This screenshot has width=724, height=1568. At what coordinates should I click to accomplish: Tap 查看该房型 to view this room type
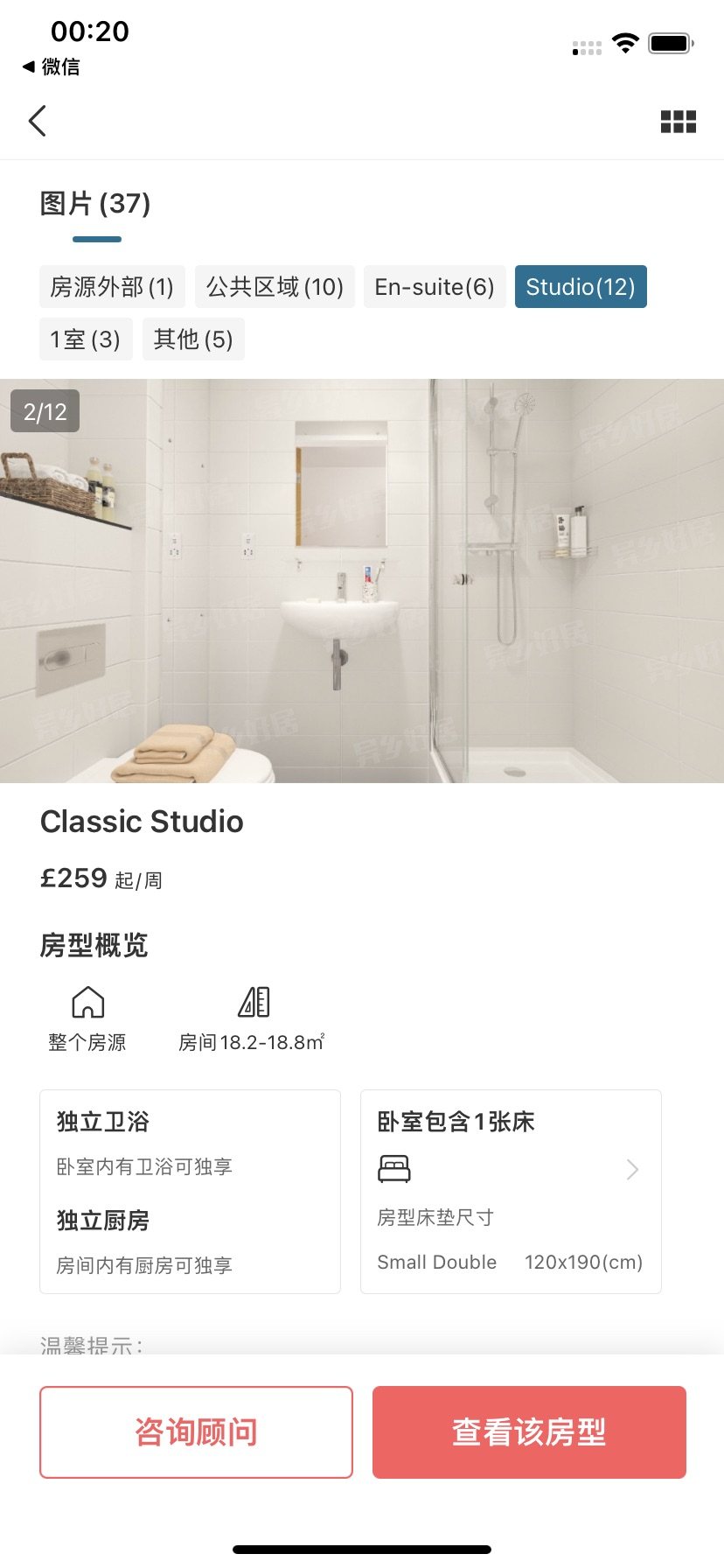point(529,1432)
